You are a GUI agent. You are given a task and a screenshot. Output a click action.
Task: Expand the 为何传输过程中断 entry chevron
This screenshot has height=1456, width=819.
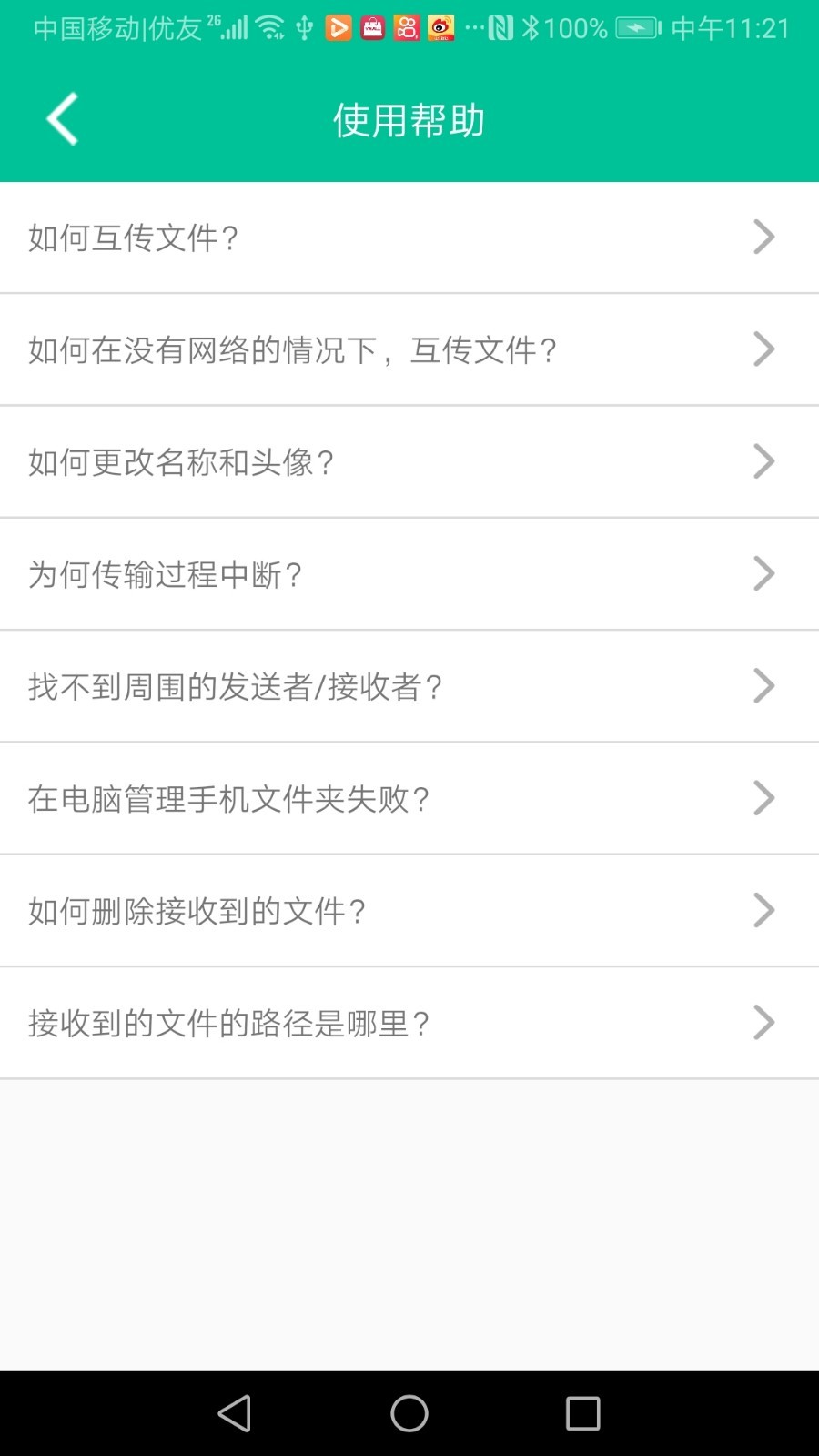pyautogui.click(x=763, y=573)
